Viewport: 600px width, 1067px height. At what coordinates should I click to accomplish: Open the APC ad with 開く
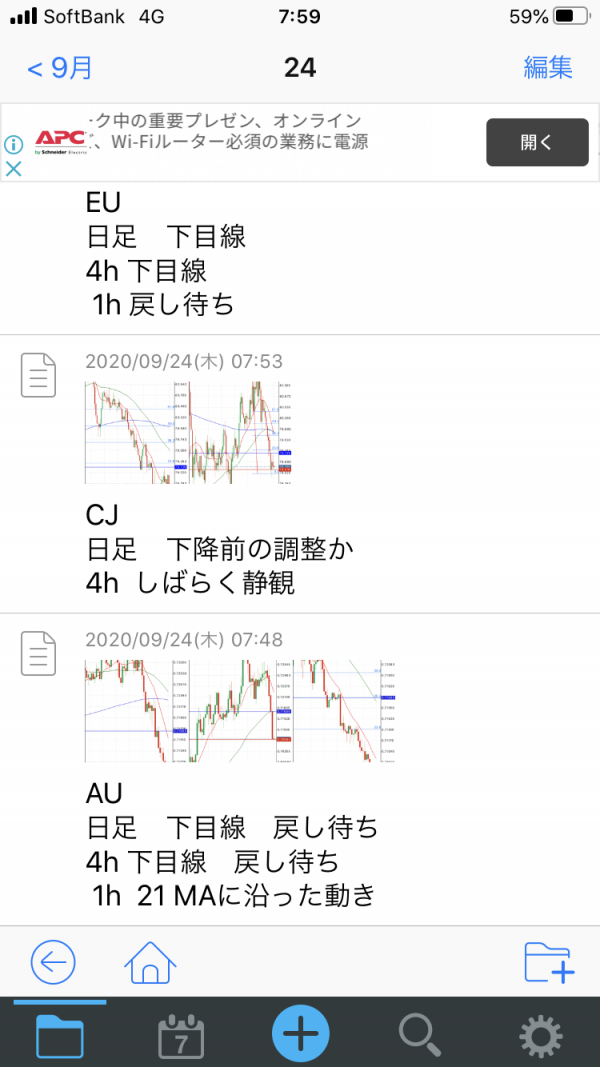[x=537, y=142]
